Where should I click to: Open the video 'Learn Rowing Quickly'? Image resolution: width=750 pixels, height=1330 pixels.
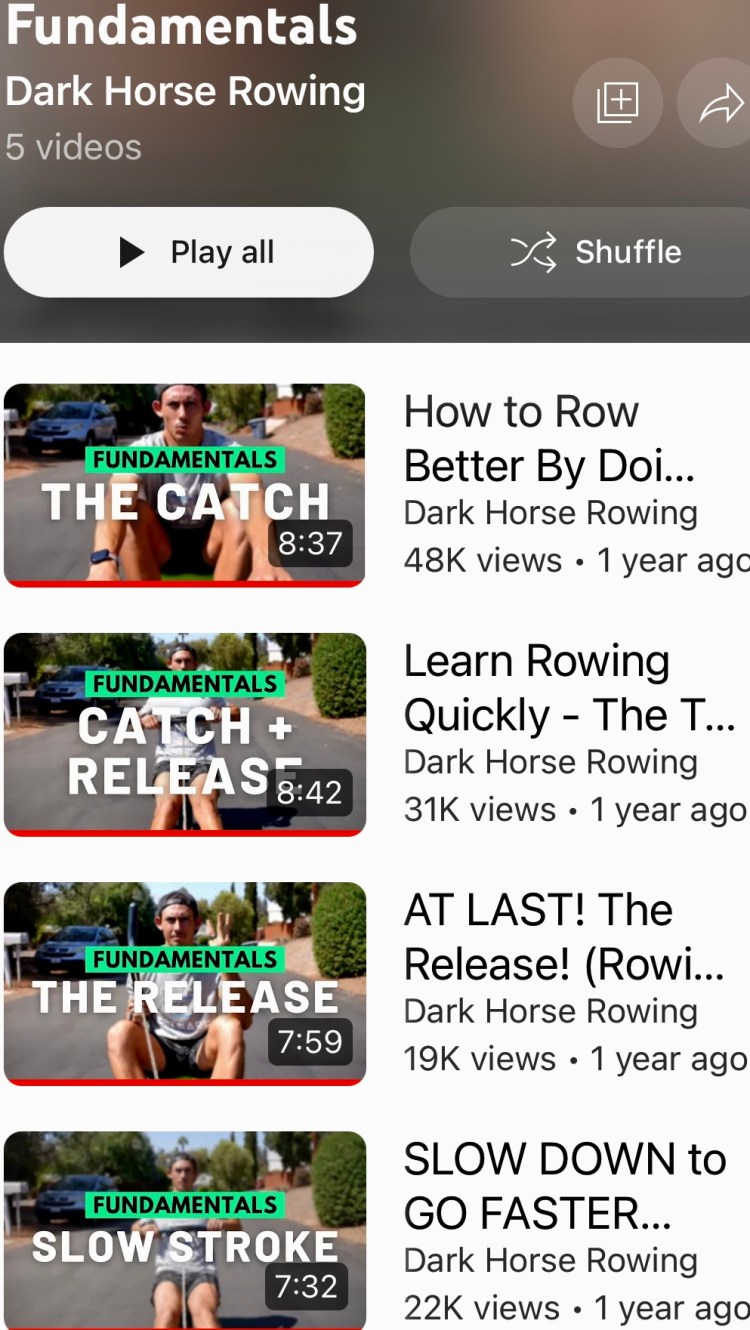(185, 734)
